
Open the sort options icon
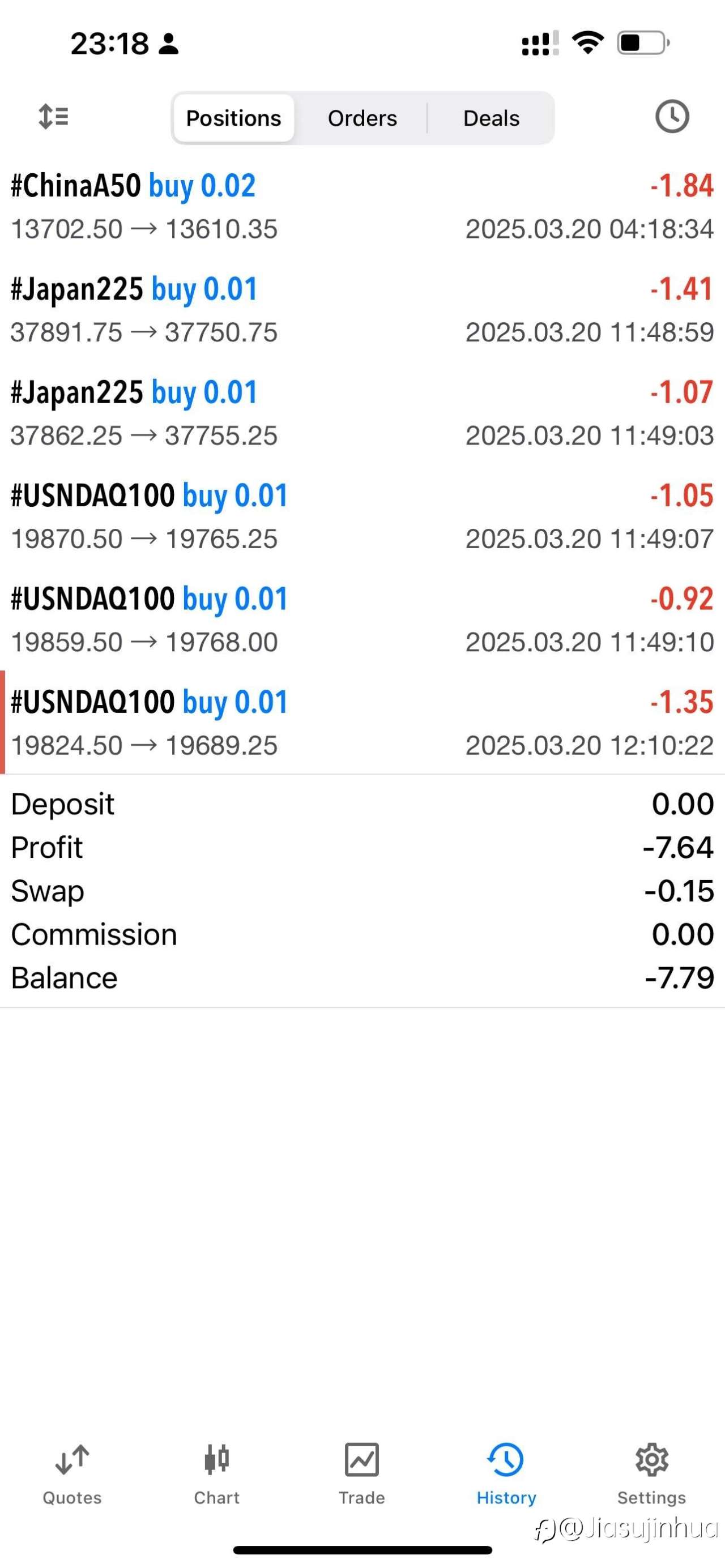pos(54,116)
